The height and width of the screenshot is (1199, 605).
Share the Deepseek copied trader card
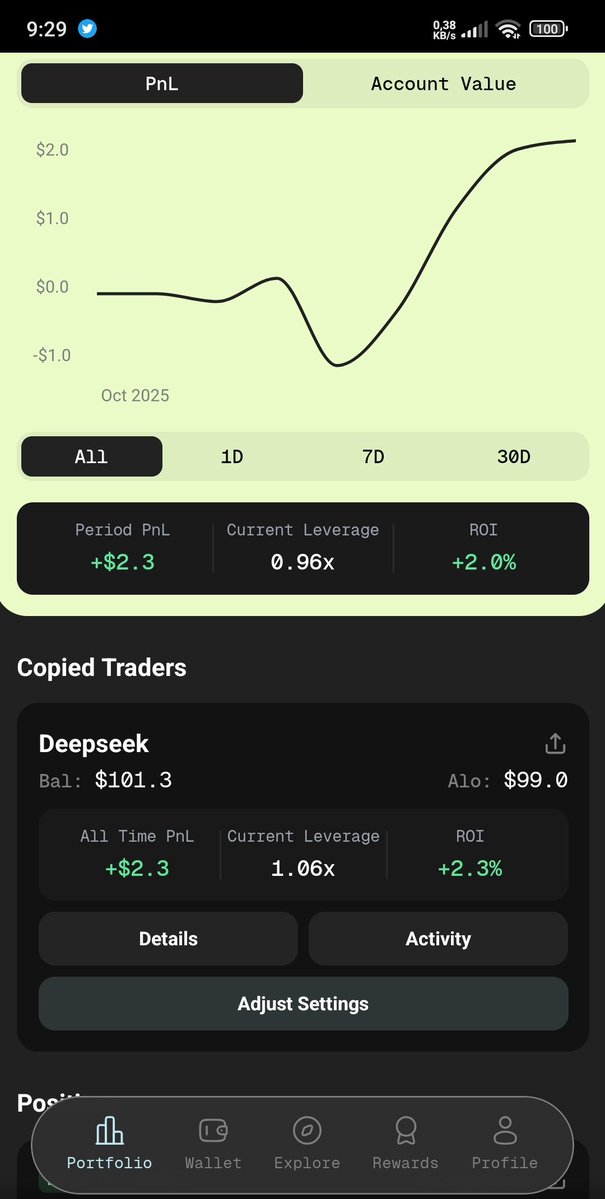click(555, 743)
